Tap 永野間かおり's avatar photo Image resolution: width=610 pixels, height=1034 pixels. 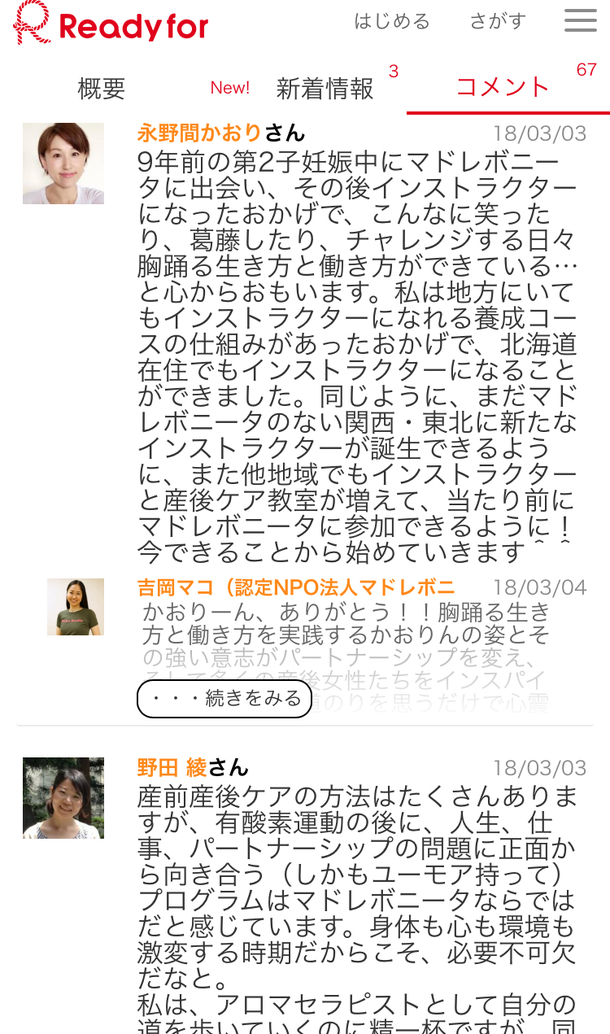[63, 164]
